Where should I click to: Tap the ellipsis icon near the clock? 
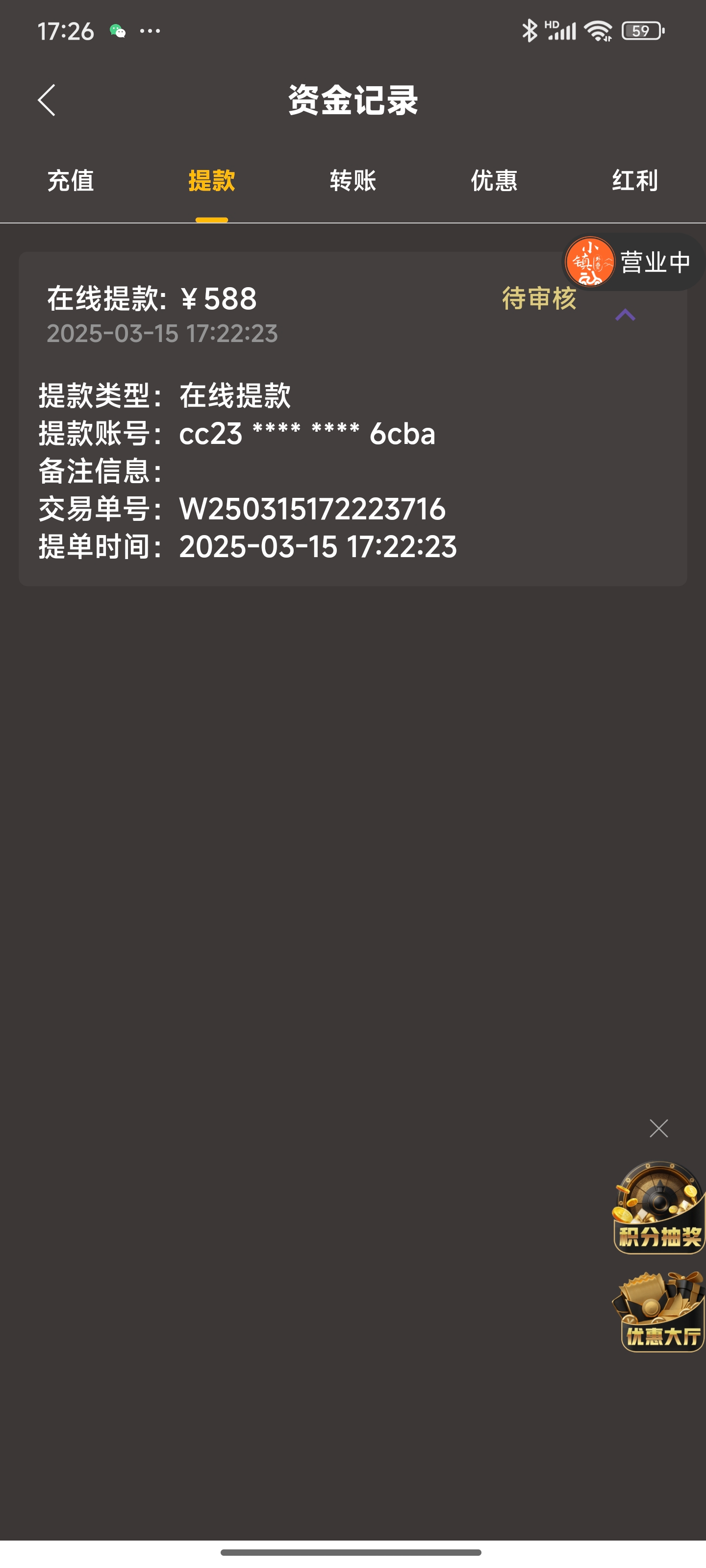[151, 29]
